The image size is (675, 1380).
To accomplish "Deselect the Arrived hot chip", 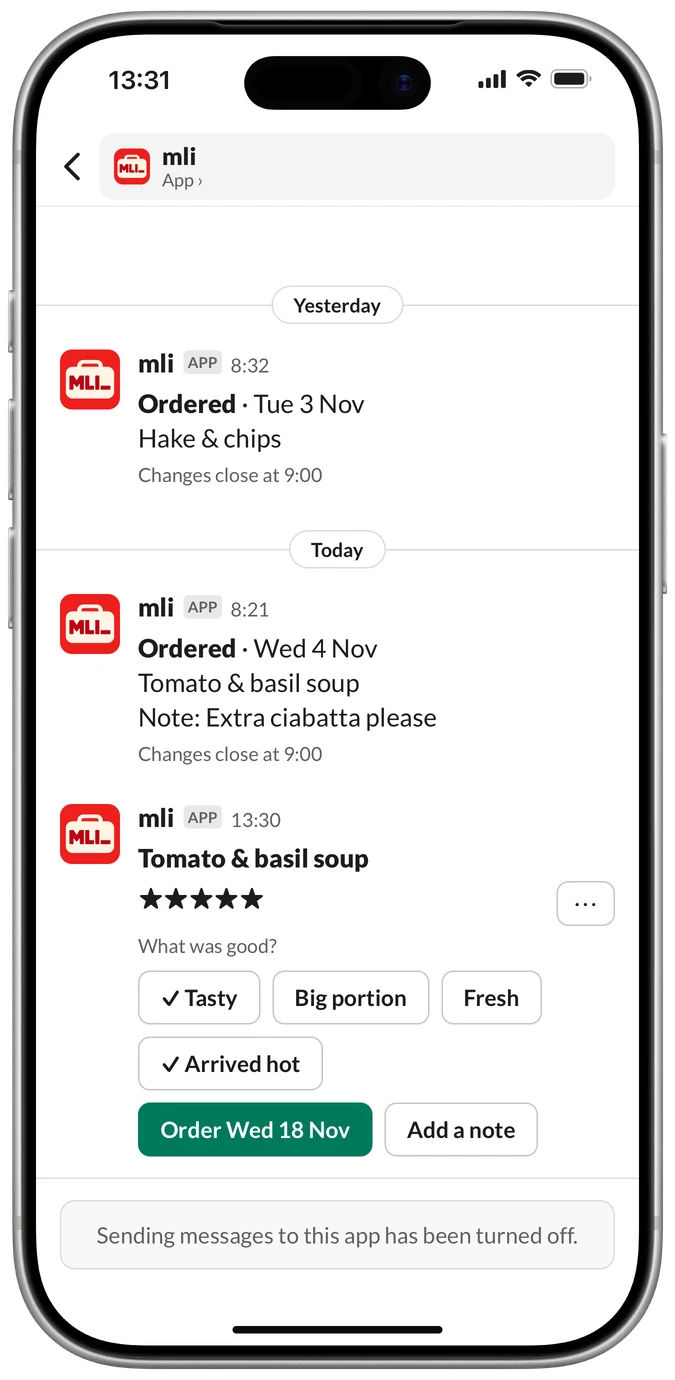I will click(230, 1064).
